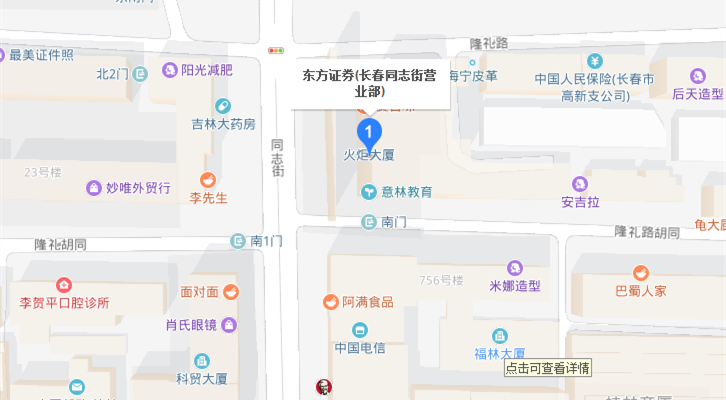
Task: Tap the 阿满食品 restaurant spot
Action: pyautogui.click(x=355, y=302)
